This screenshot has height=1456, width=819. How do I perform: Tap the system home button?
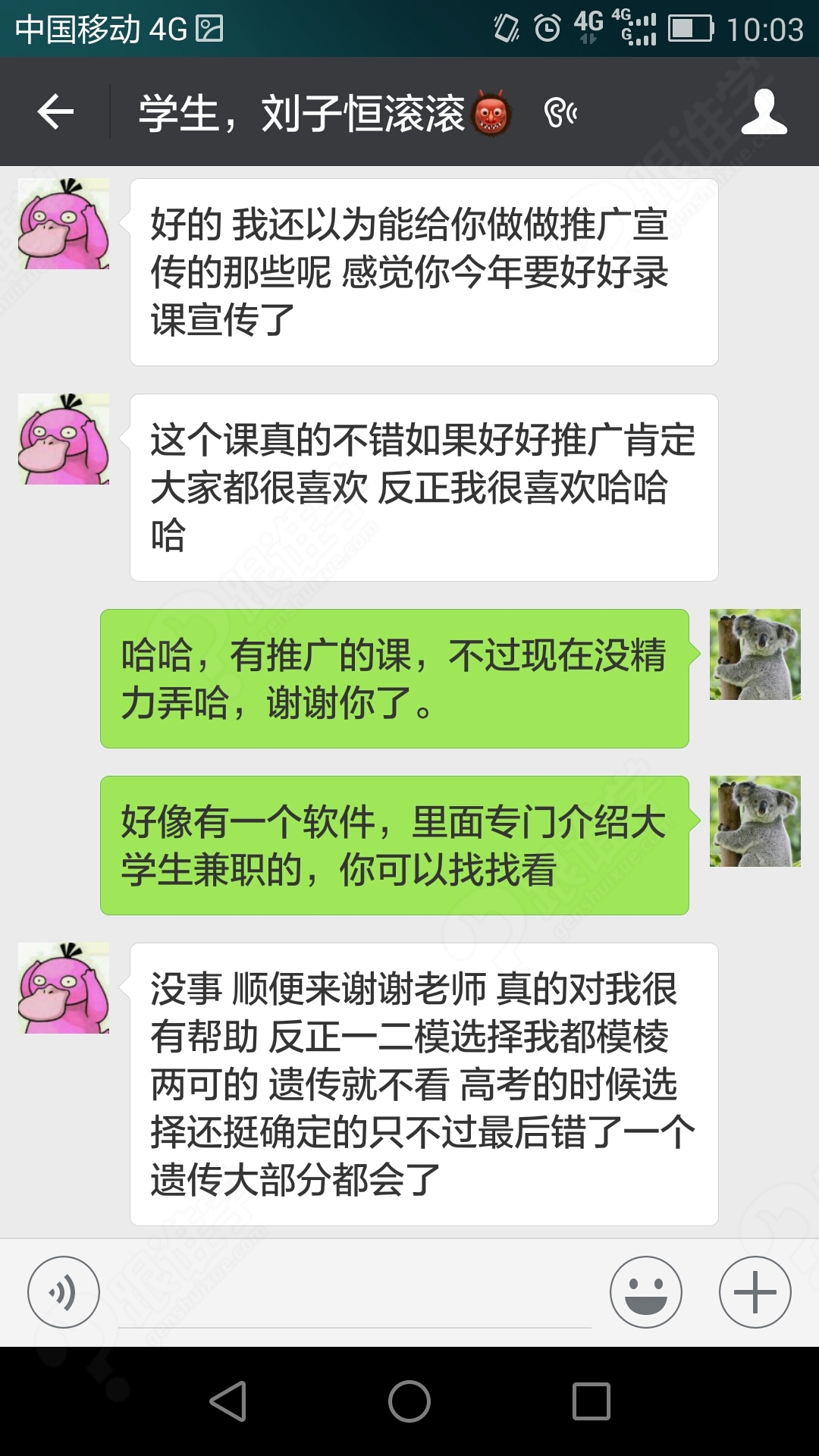click(409, 1401)
